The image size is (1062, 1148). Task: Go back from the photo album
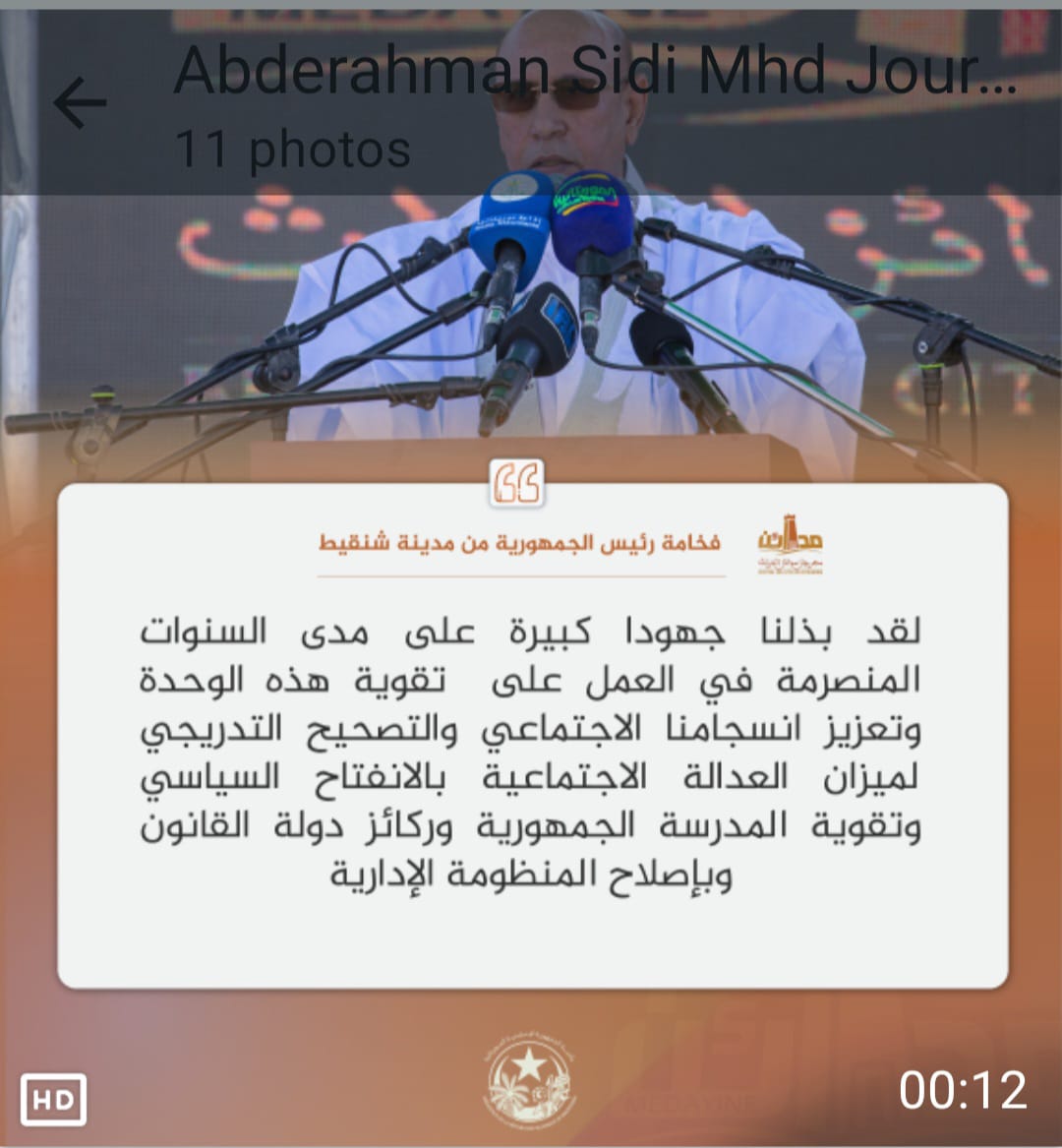pyautogui.click(x=80, y=103)
